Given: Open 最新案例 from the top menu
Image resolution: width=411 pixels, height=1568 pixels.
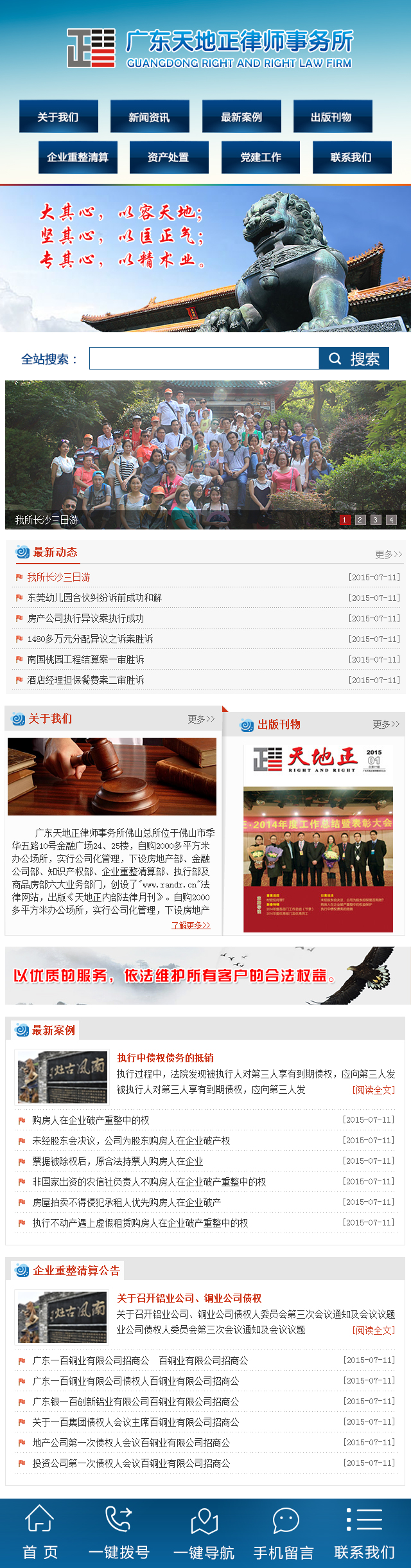Looking at the screenshot, I should 241,117.
